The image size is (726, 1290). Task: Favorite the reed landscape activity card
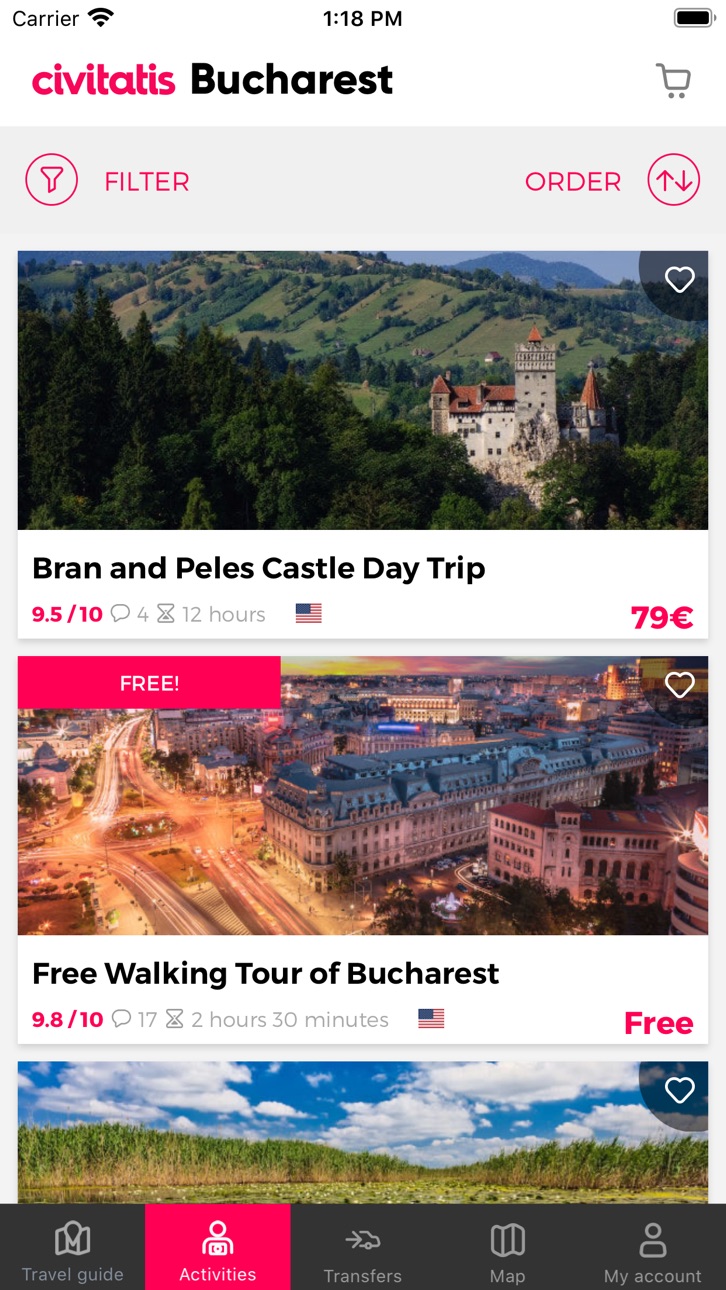point(679,1091)
